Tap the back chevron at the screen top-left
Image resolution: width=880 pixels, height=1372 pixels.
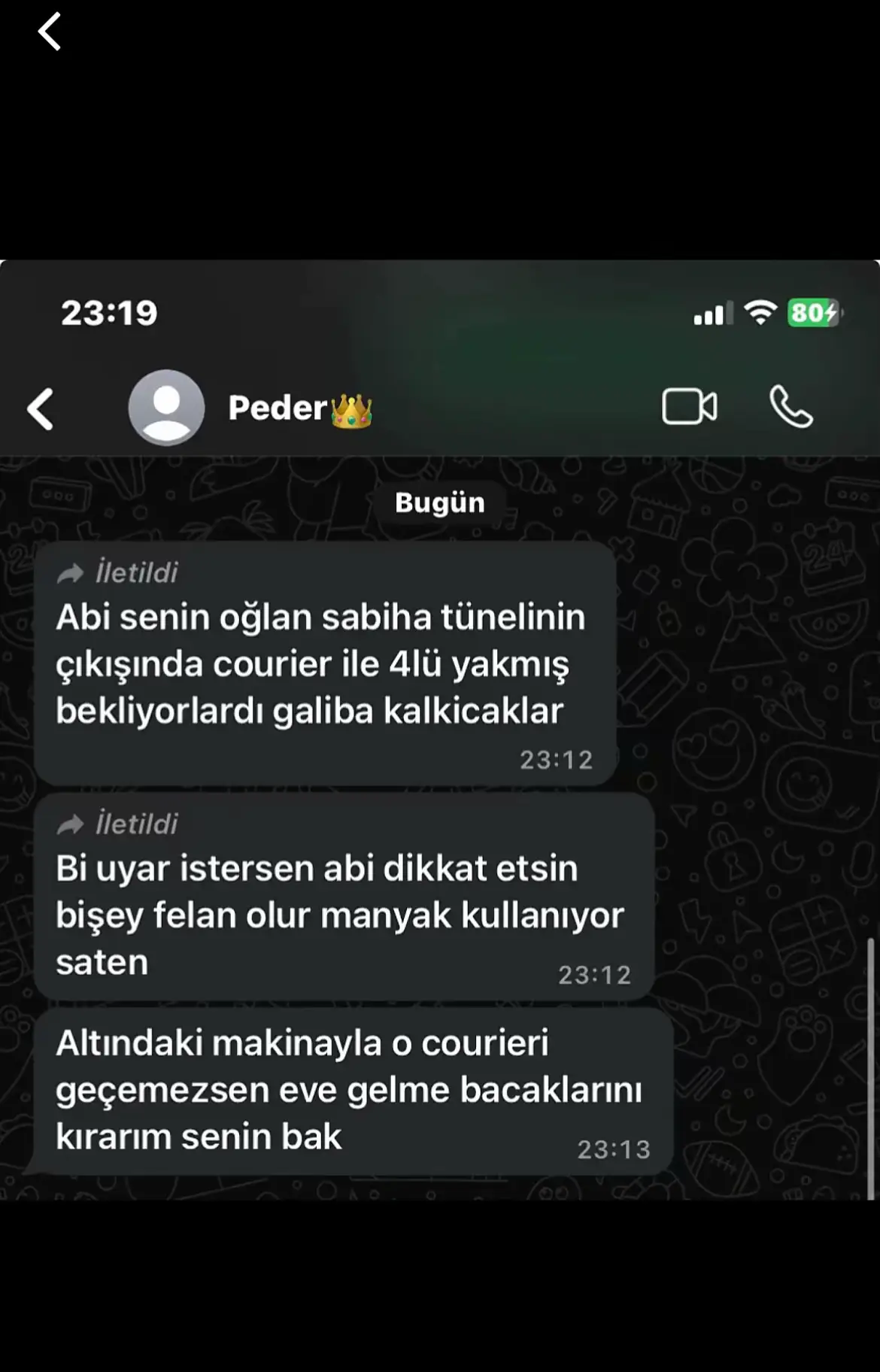click(x=49, y=32)
